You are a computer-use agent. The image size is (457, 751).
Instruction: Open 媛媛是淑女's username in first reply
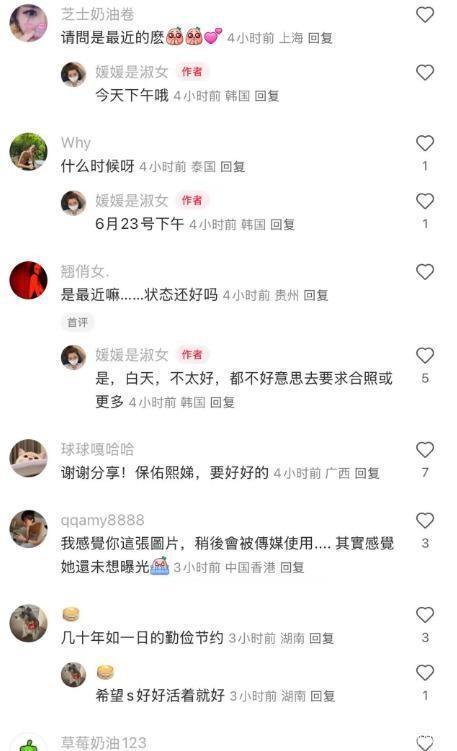132,72
